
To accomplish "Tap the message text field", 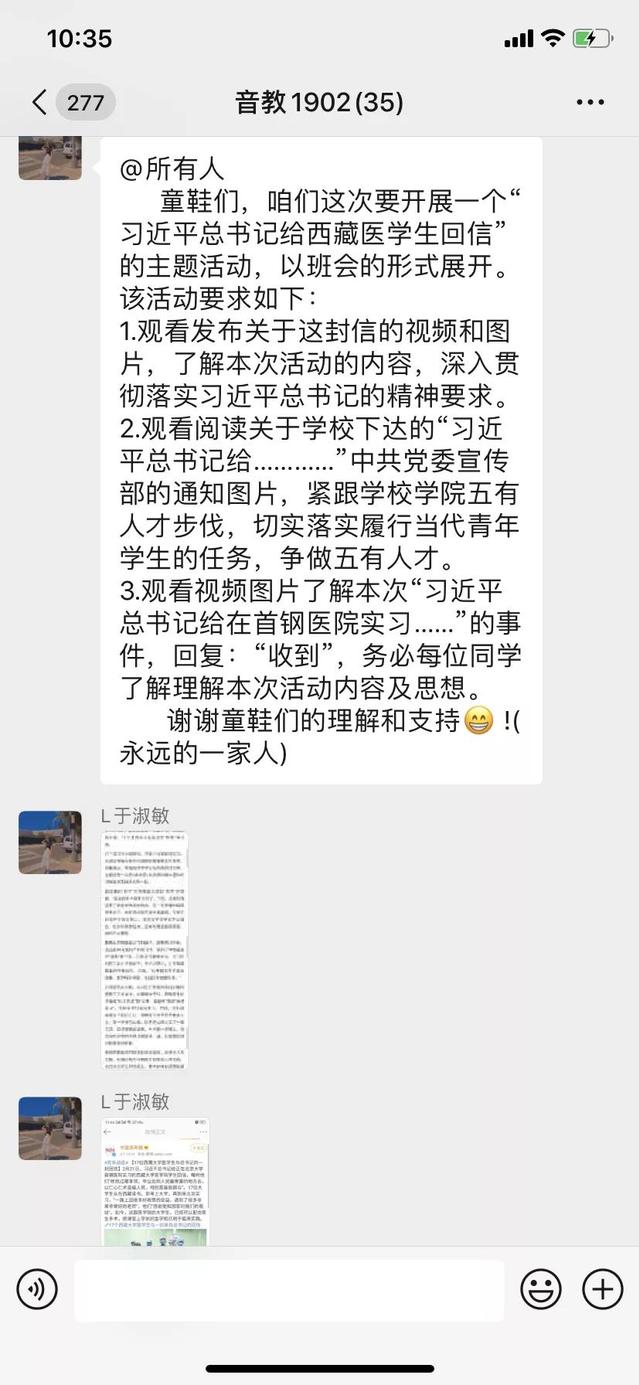I will (x=289, y=1290).
